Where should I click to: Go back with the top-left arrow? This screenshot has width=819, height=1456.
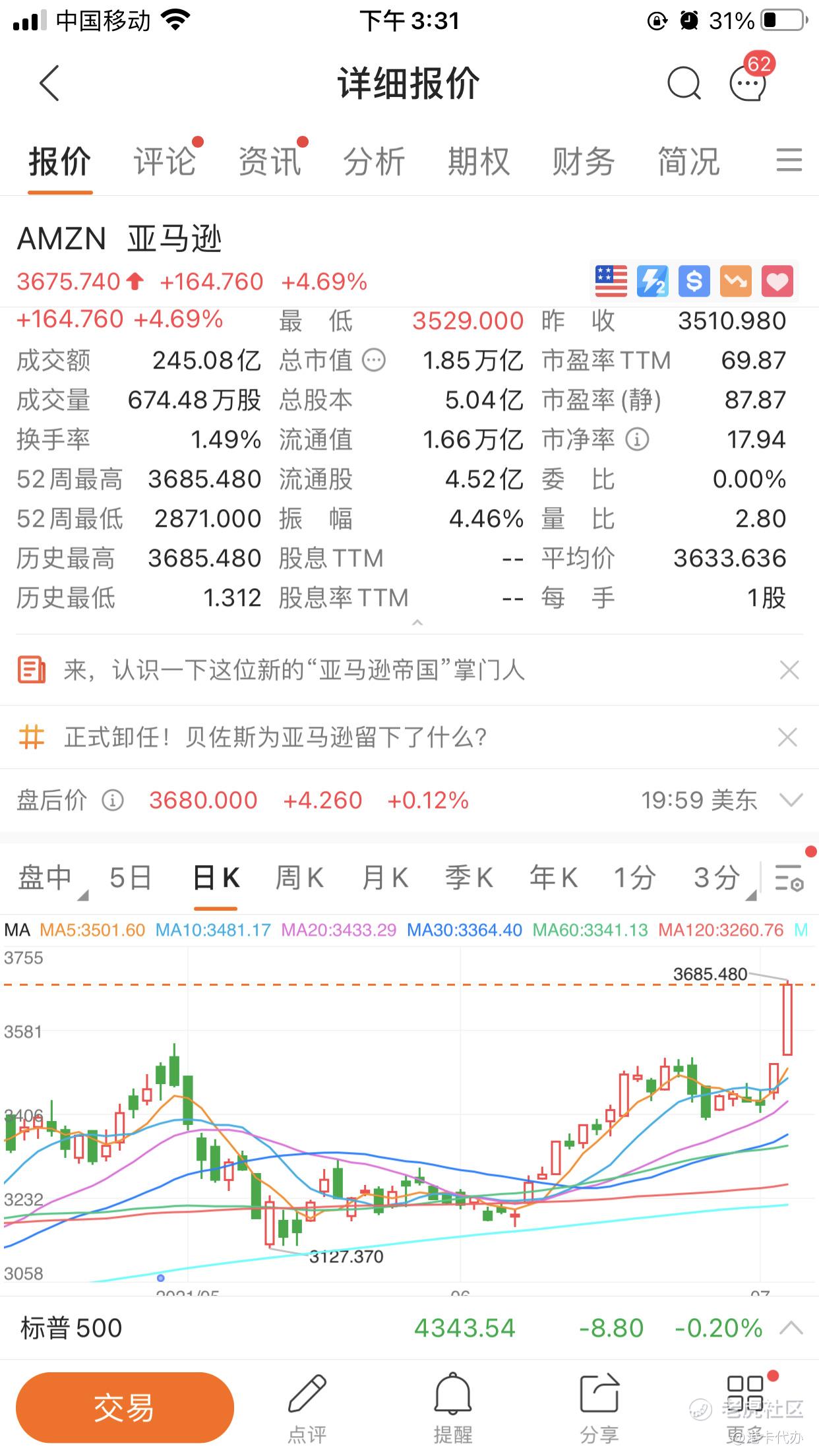point(49,83)
